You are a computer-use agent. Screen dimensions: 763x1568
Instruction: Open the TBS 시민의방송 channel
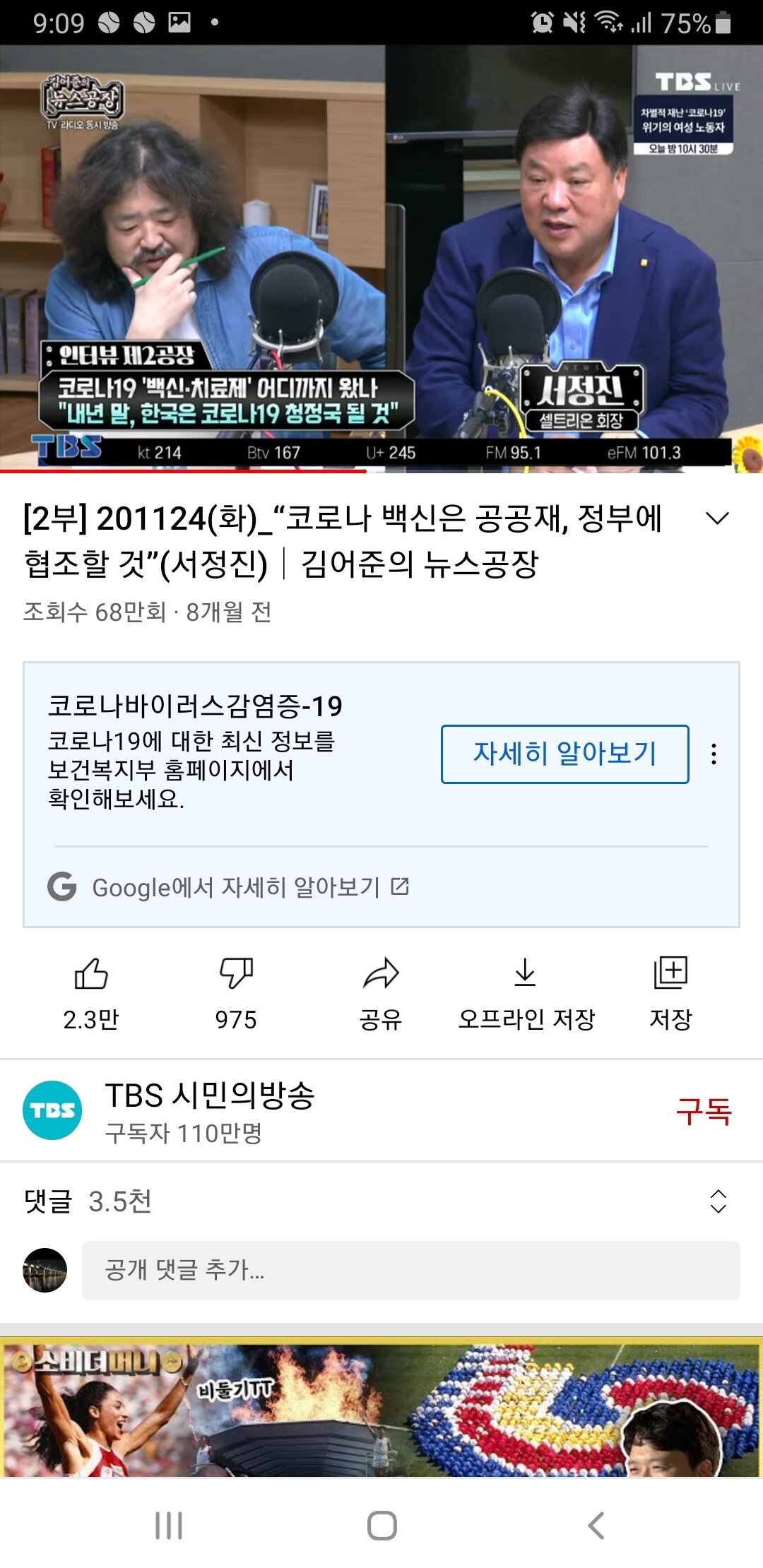pos(208,1110)
